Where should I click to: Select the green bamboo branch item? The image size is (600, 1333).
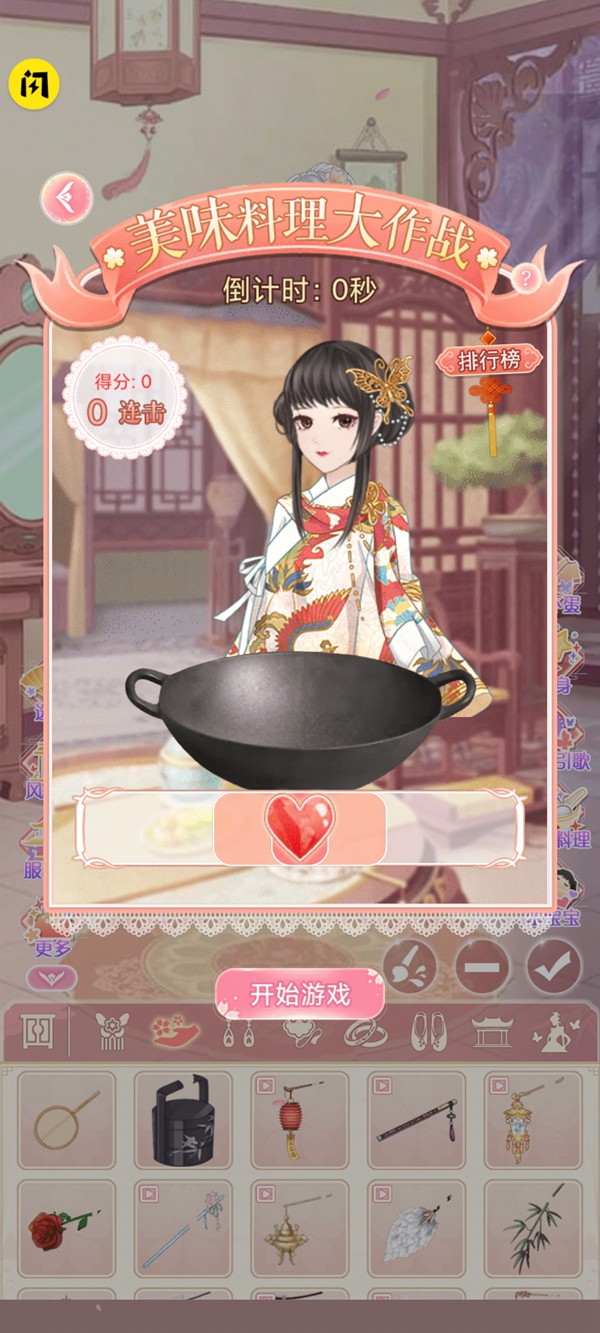(533, 1228)
